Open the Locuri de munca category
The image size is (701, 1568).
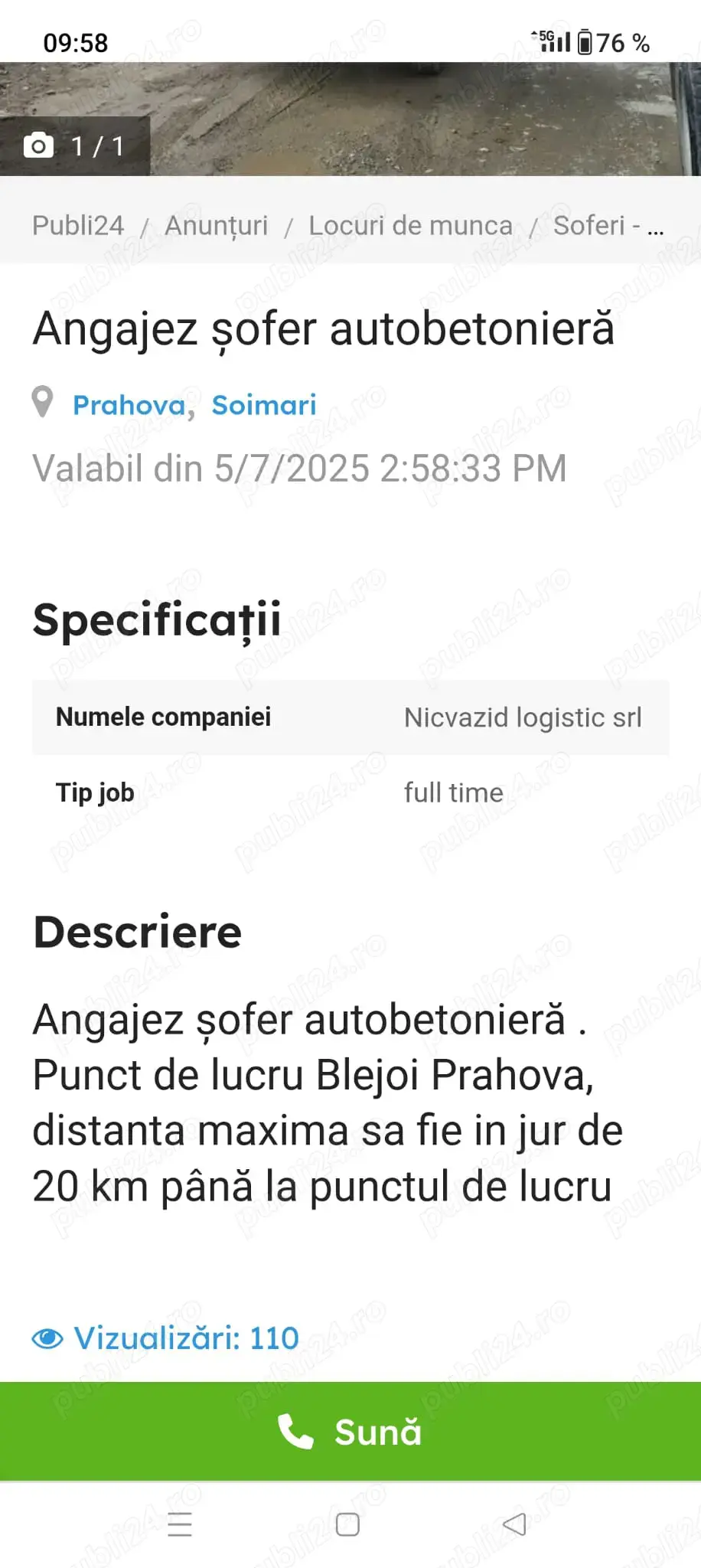pyautogui.click(x=410, y=225)
